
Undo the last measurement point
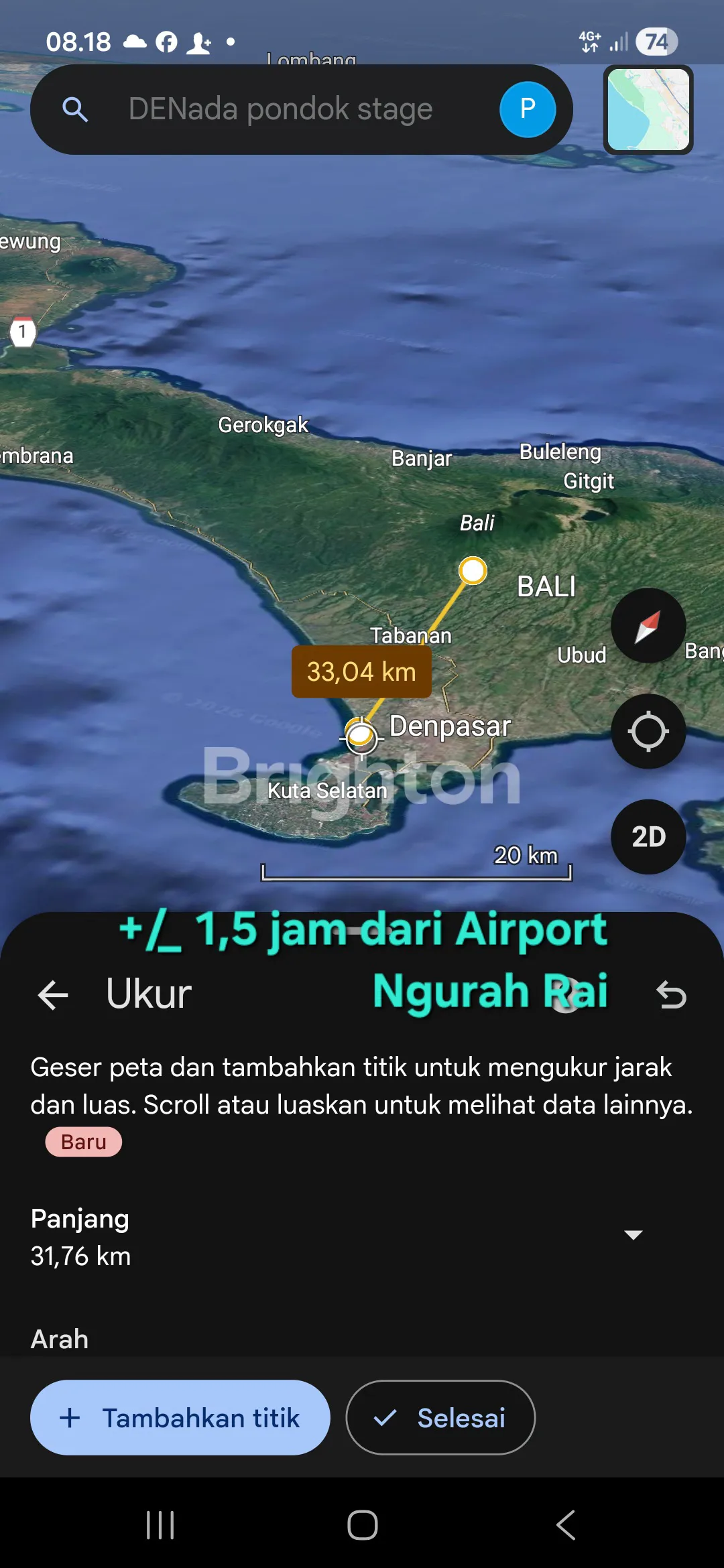tap(671, 994)
